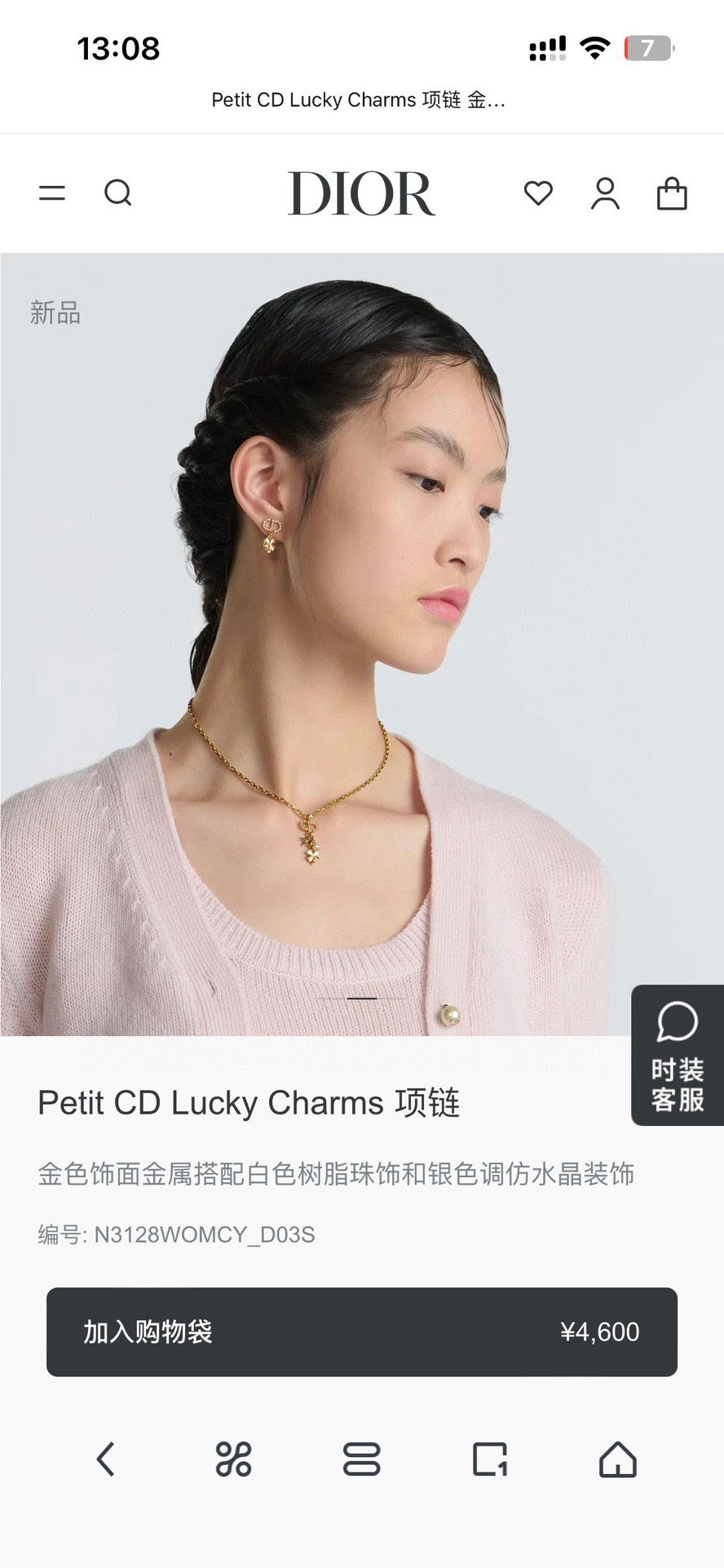Add necklace with 加入购物袋 button
The width and height of the screenshot is (724, 1568).
[362, 1332]
